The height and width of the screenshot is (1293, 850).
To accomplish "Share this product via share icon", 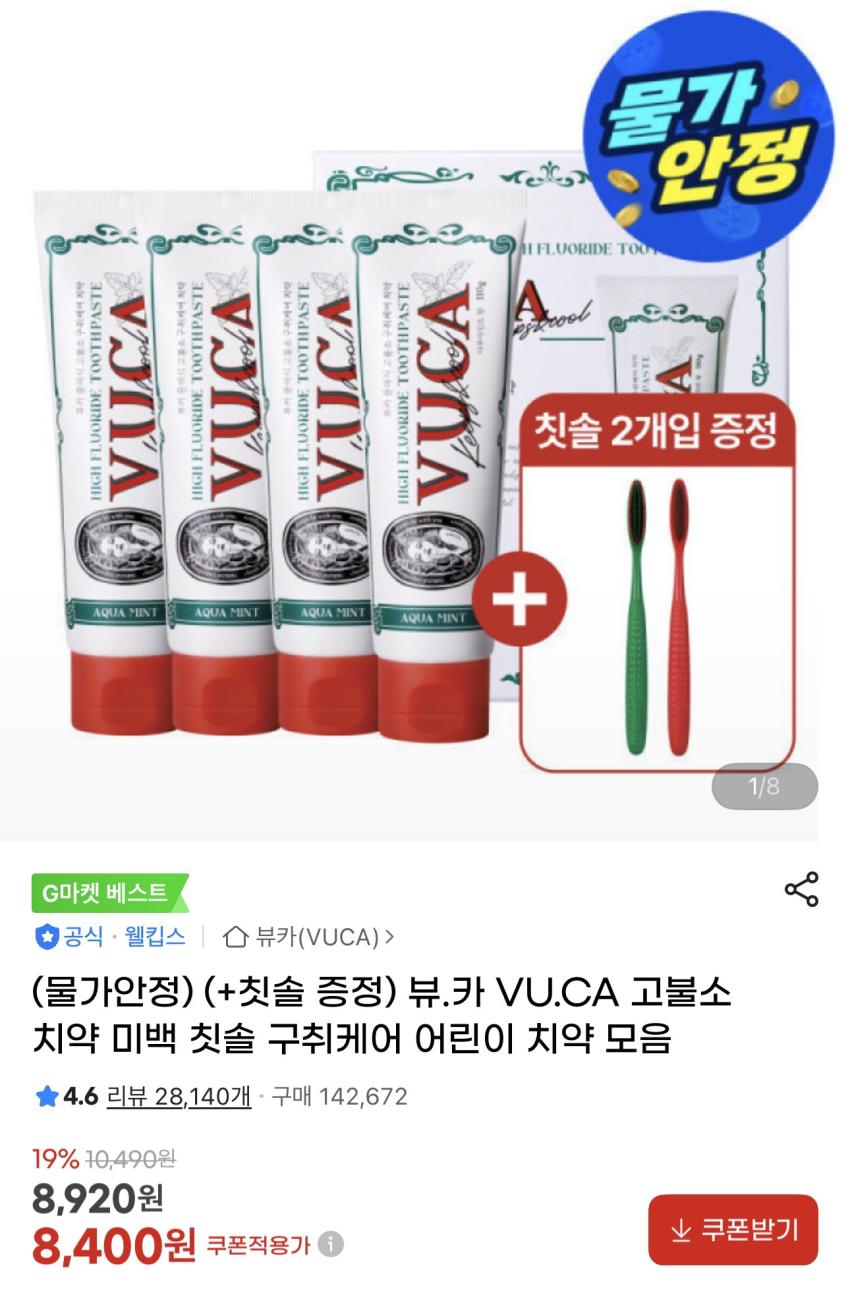I will click(x=801, y=889).
